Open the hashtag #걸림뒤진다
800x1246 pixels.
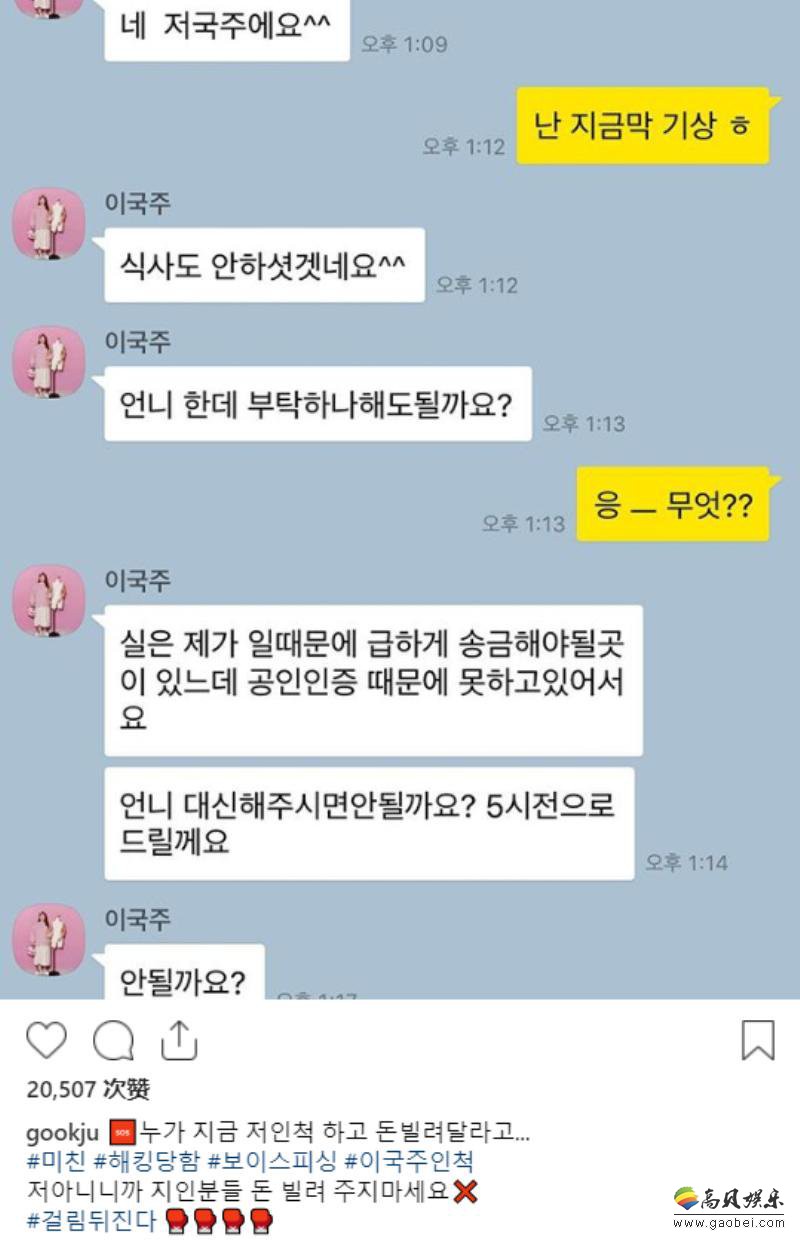click(x=92, y=1220)
